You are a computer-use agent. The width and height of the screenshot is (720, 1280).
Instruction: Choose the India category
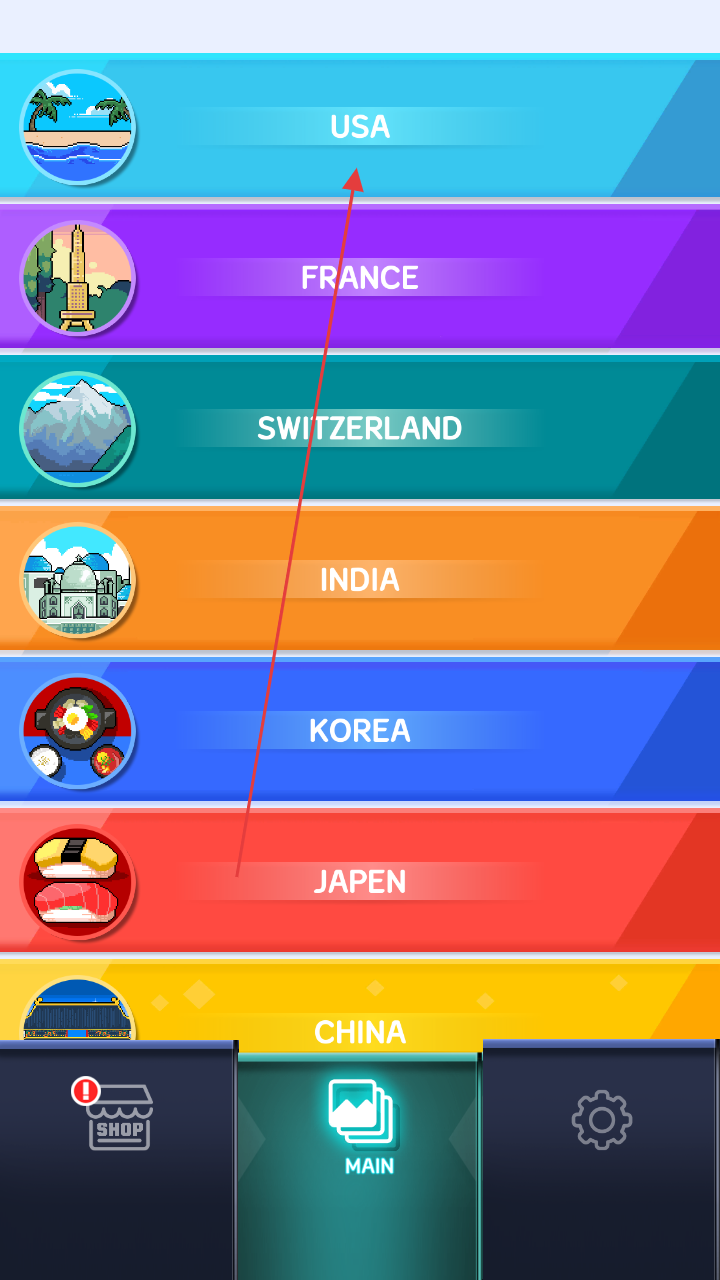tap(360, 579)
